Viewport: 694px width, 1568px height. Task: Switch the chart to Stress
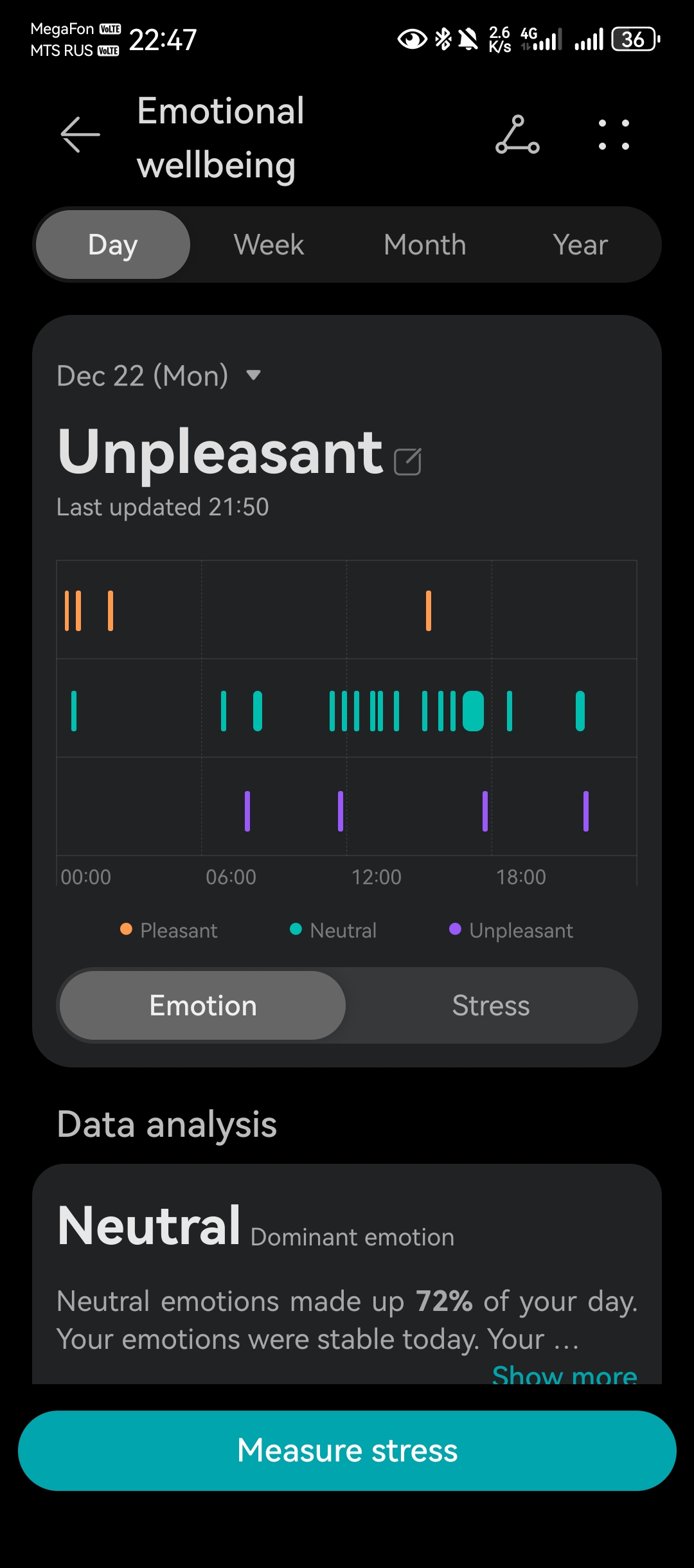pyautogui.click(x=491, y=1006)
